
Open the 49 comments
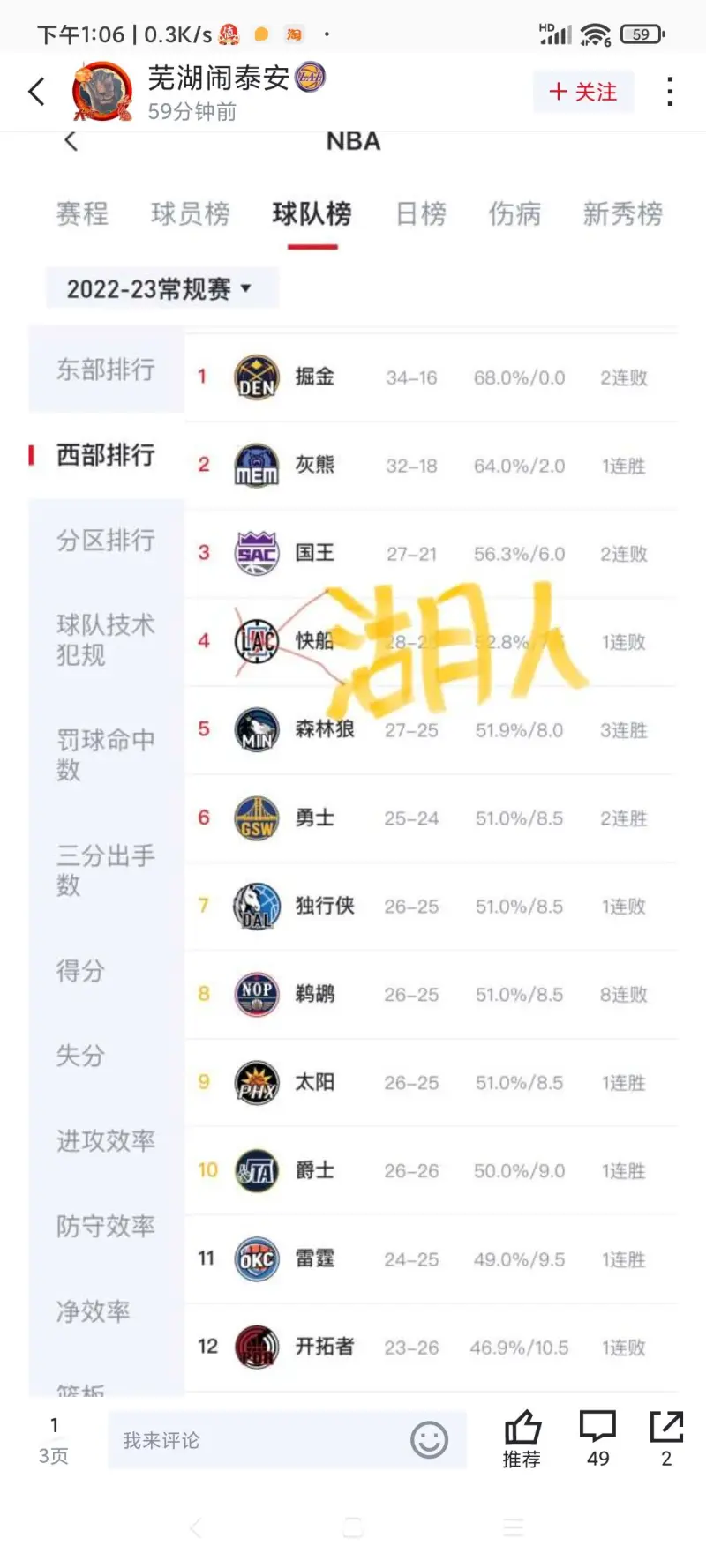(597, 1439)
